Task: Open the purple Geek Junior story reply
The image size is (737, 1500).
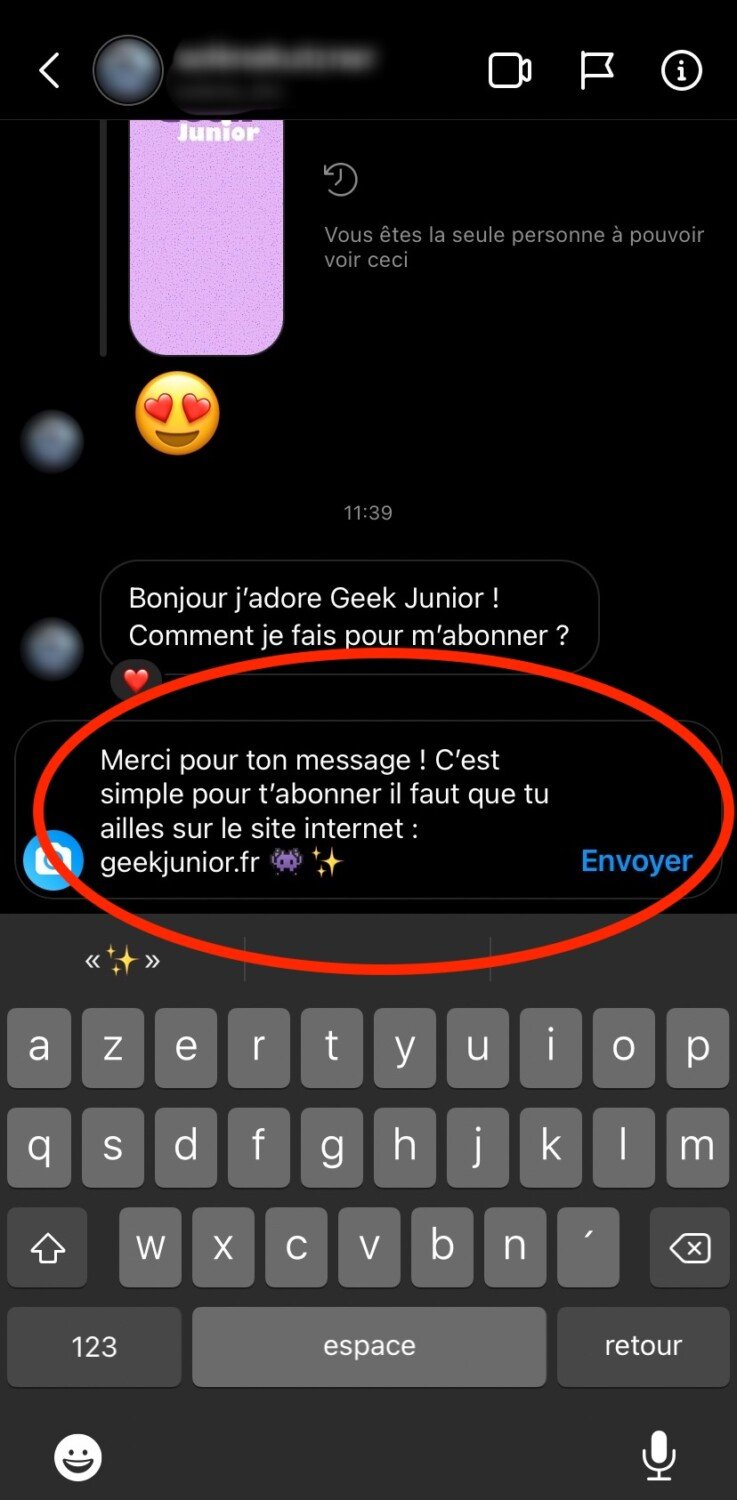Action: (206, 236)
